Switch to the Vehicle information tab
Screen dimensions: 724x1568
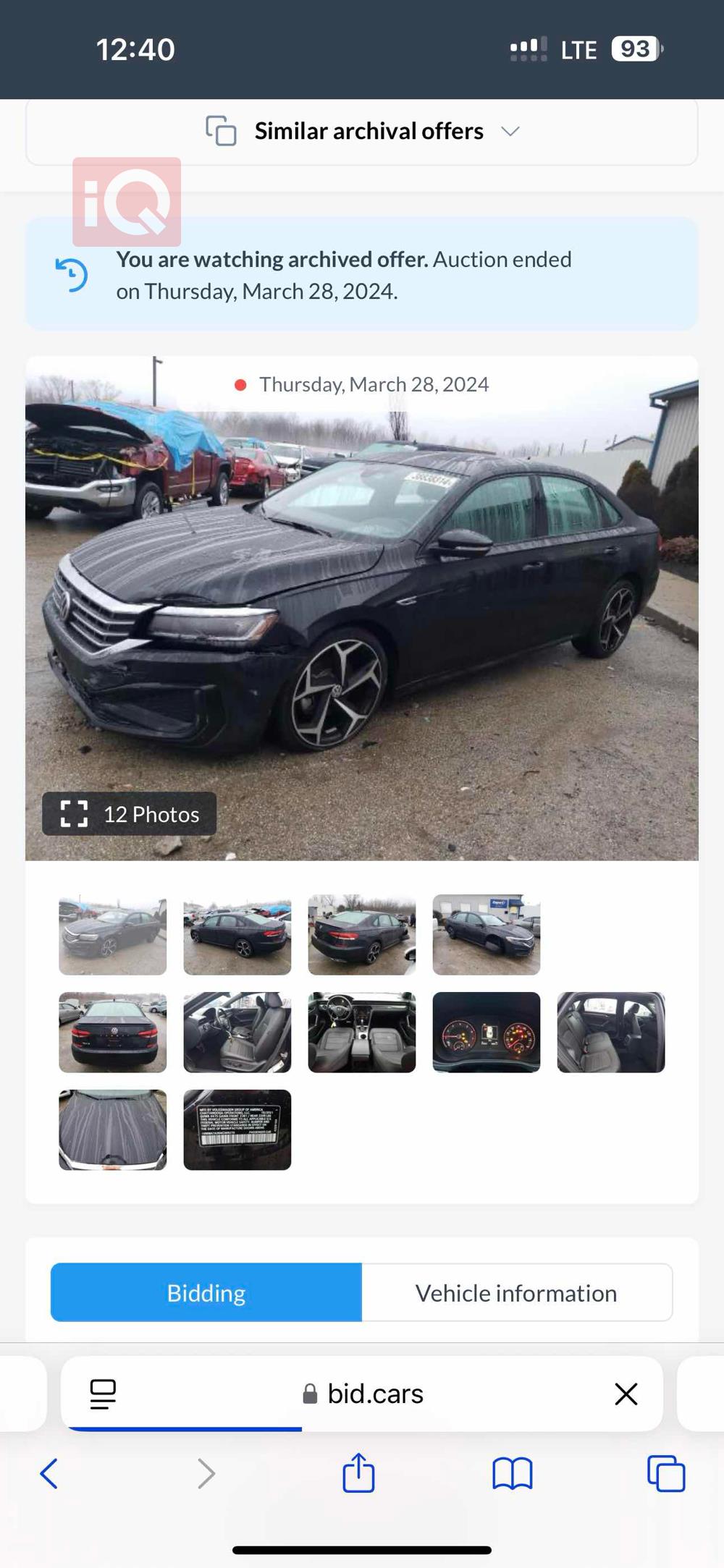[x=516, y=1293]
